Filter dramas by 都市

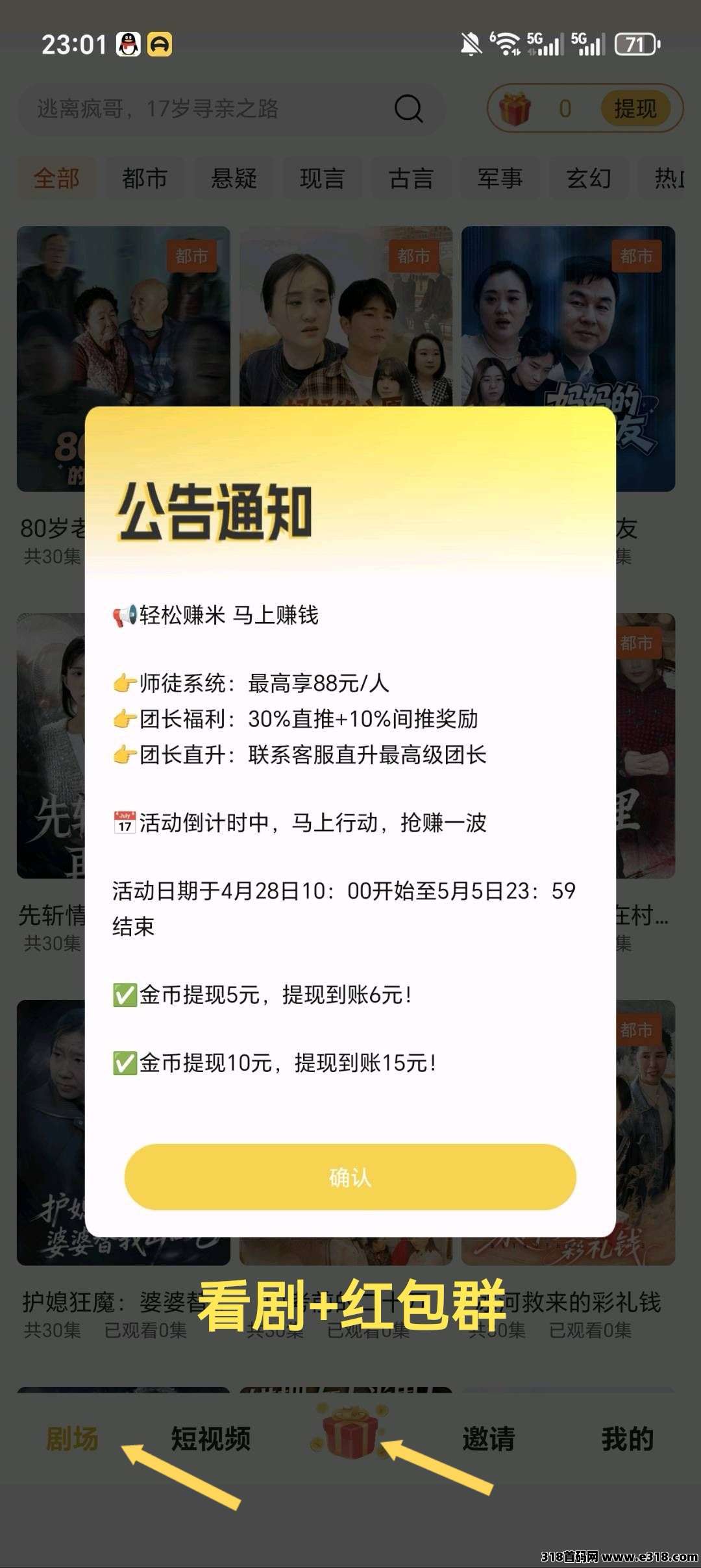click(x=144, y=178)
